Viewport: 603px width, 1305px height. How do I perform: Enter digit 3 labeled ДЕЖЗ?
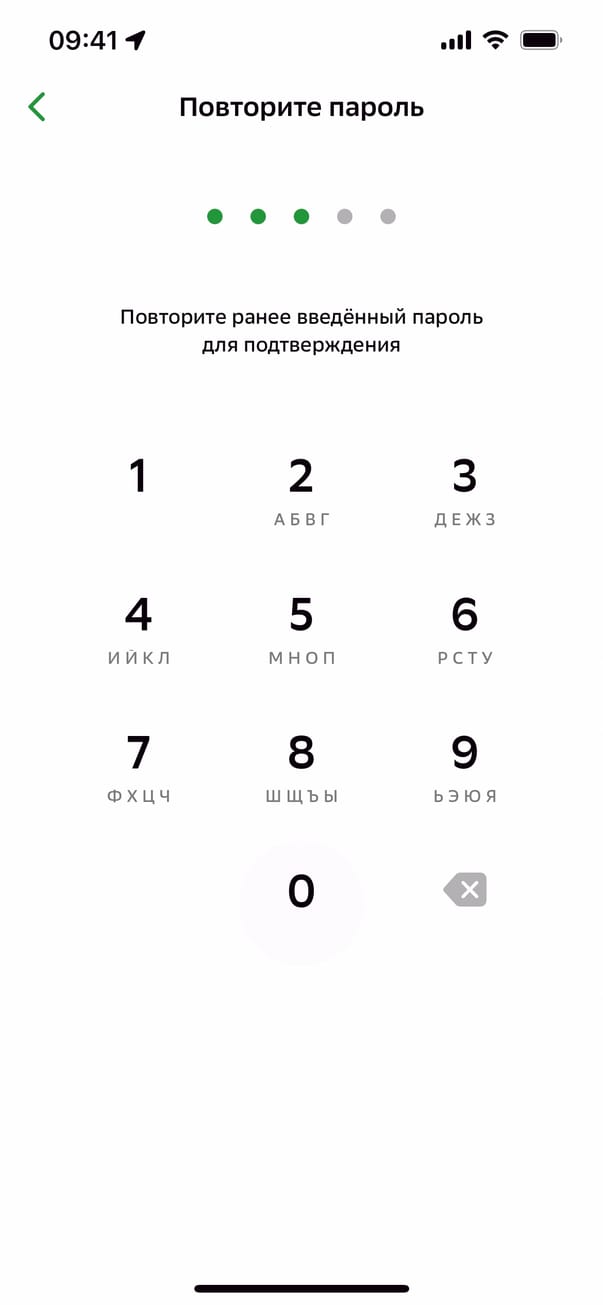click(x=465, y=490)
